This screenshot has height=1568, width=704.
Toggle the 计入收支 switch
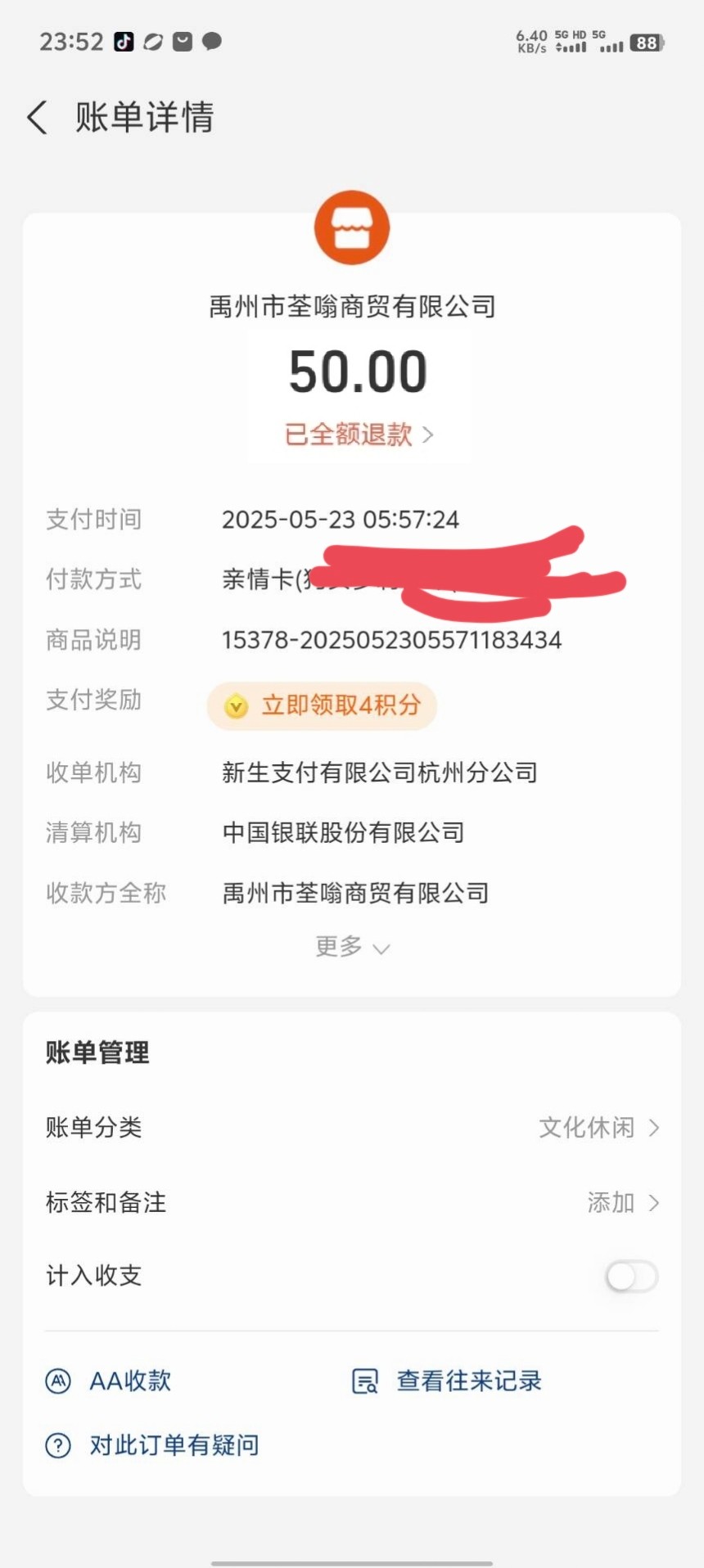[631, 1276]
